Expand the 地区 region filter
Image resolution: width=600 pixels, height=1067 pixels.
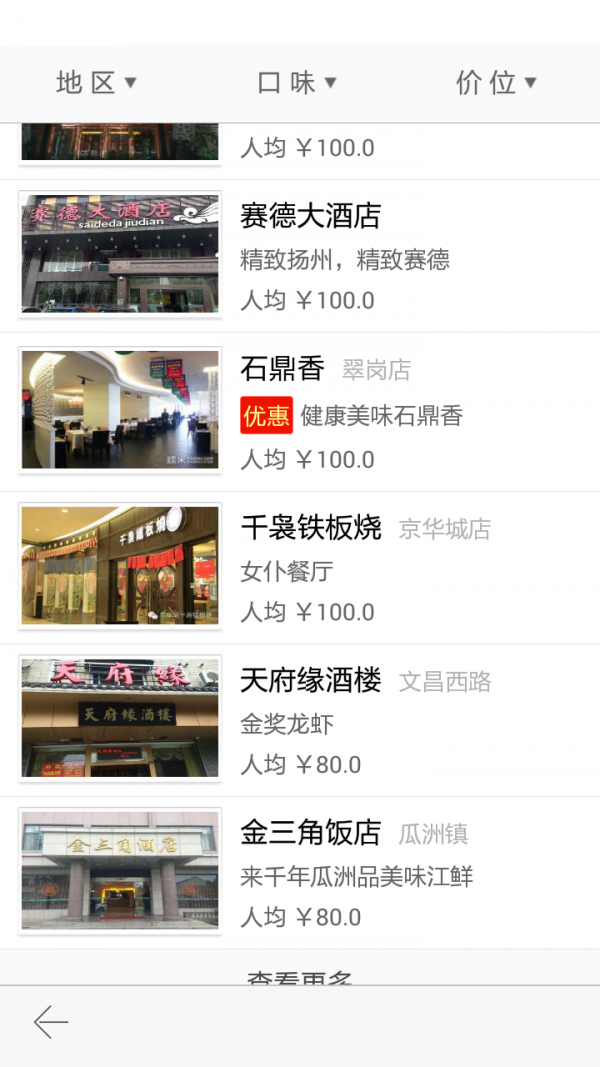96,83
